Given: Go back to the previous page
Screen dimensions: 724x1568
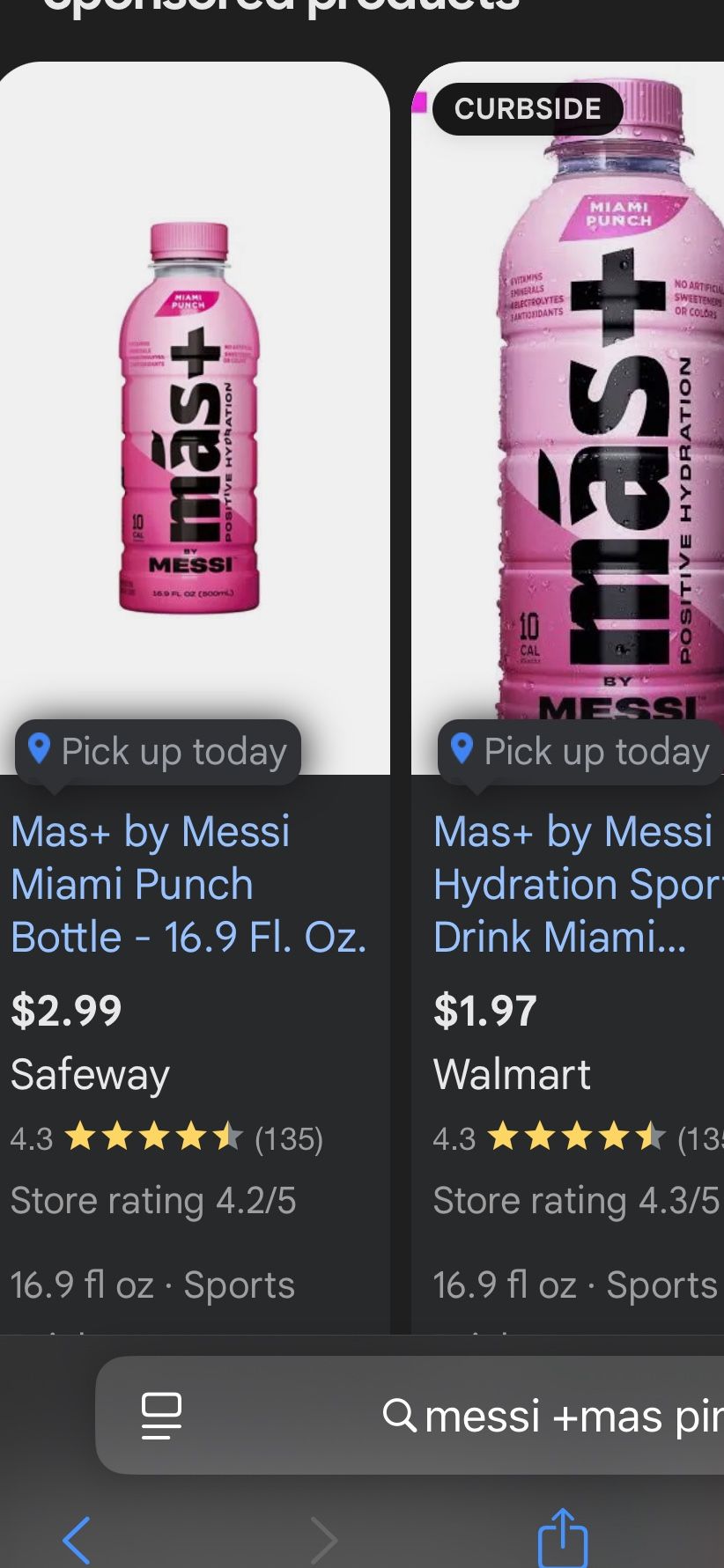Looking at the screenshot, I should click(x=77, y=1540).
